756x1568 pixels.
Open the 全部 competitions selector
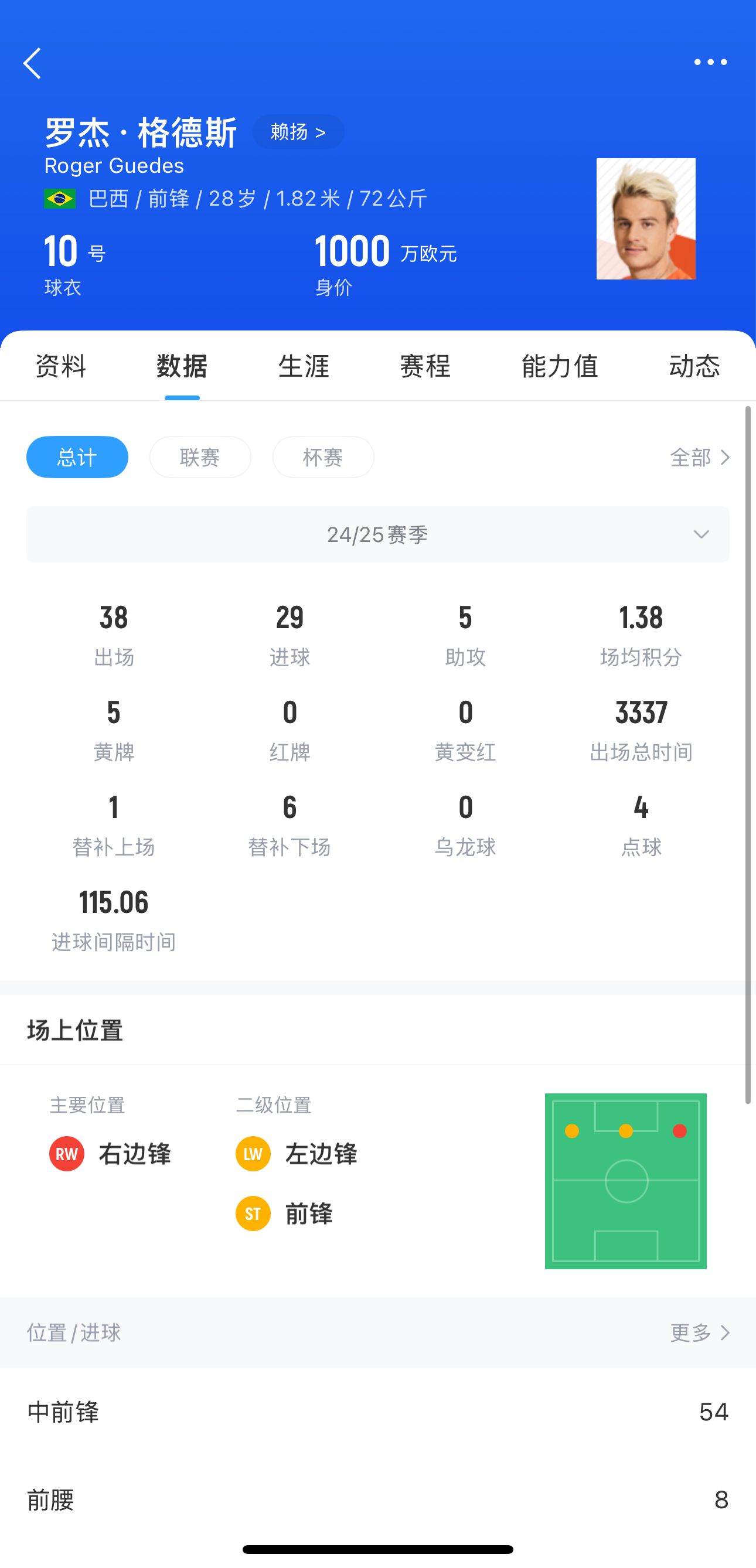click(699, 457)
